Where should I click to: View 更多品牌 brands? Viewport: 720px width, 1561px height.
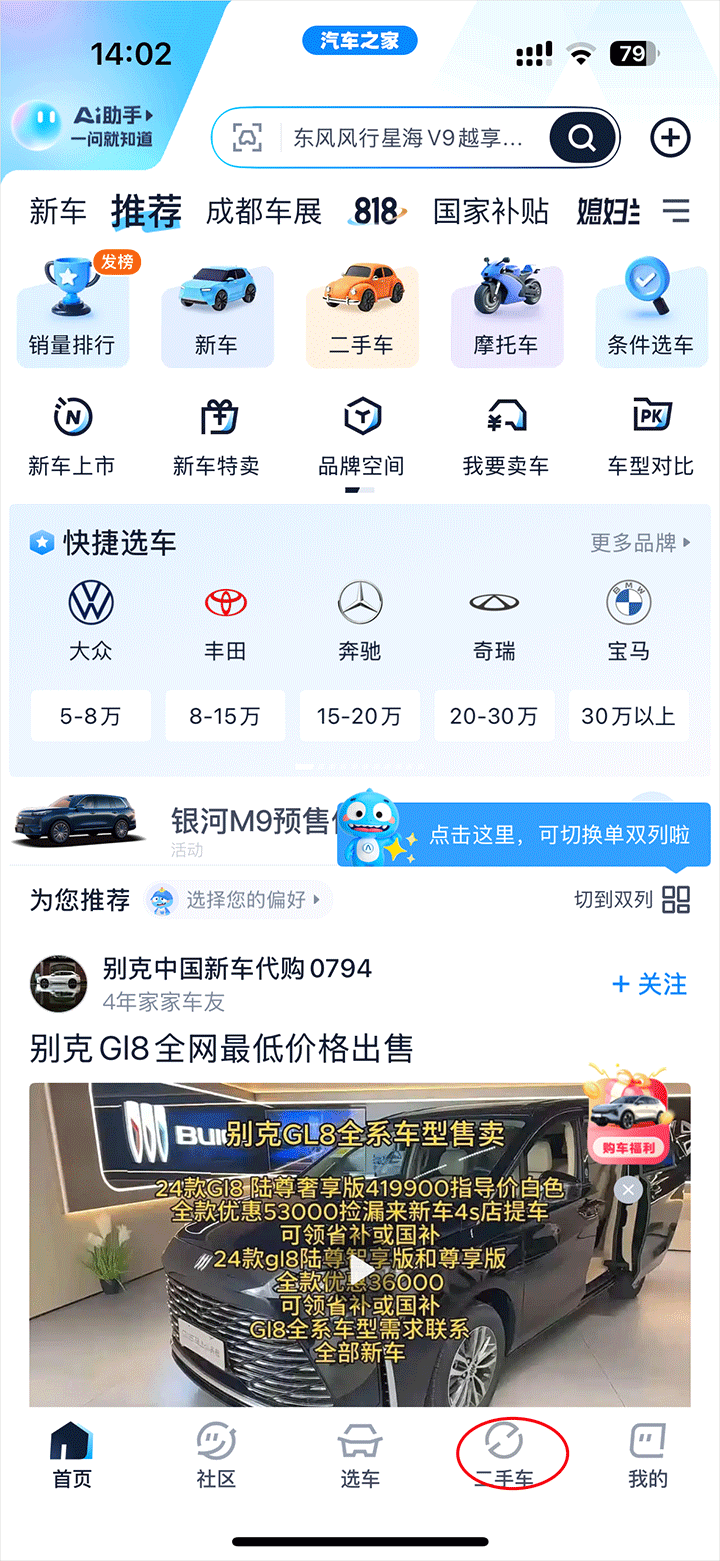point(640,543)
